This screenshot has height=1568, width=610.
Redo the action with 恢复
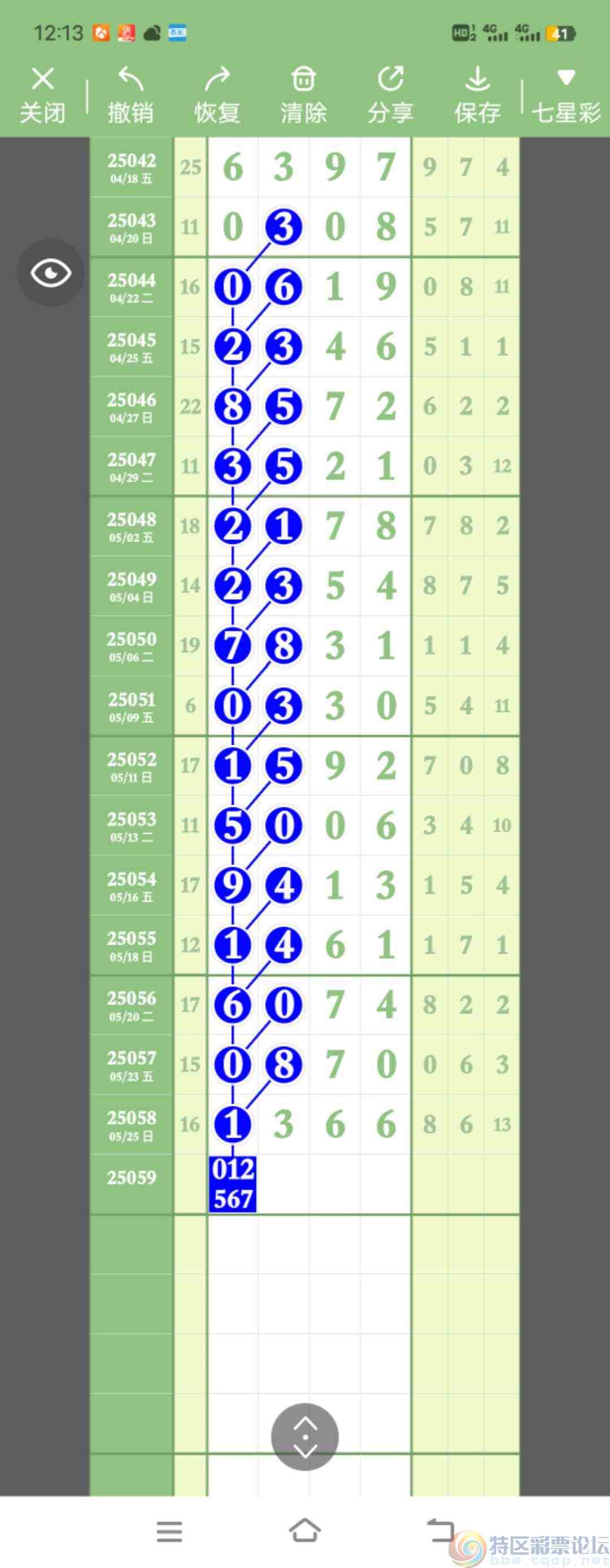pyautogui.click(x=217, y=95)
